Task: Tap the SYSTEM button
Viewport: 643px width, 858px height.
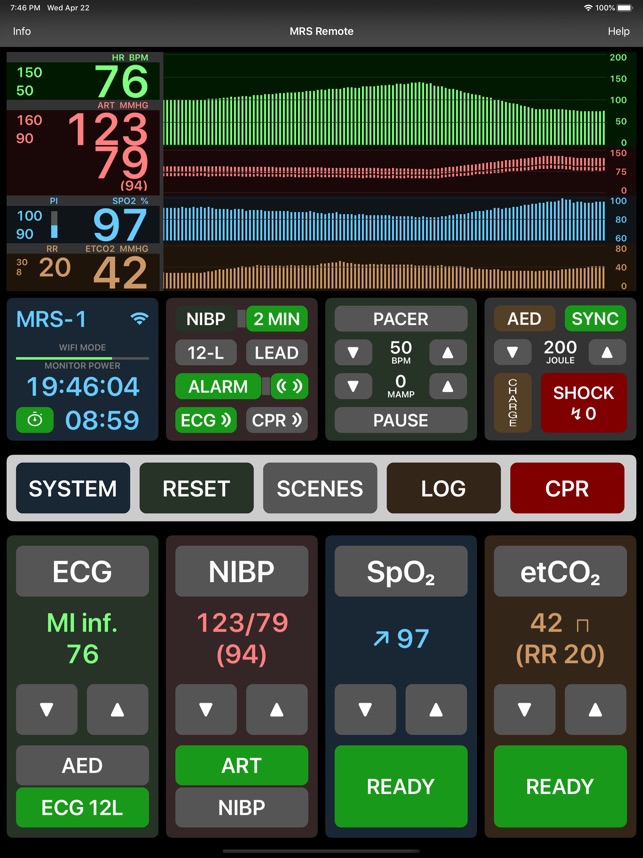Action: click(x=73, y=489)
